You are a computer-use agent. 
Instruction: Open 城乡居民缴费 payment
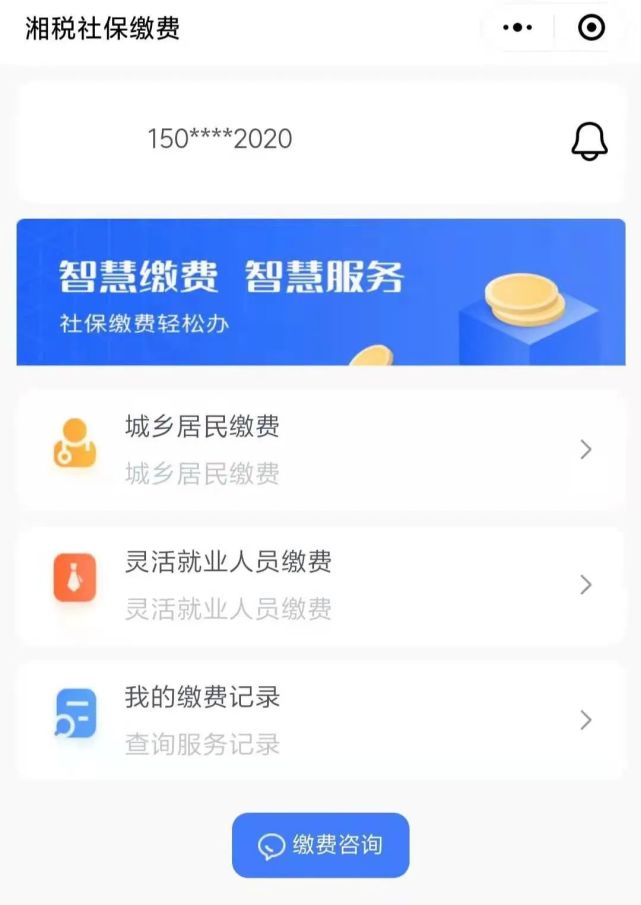point(320,449)
